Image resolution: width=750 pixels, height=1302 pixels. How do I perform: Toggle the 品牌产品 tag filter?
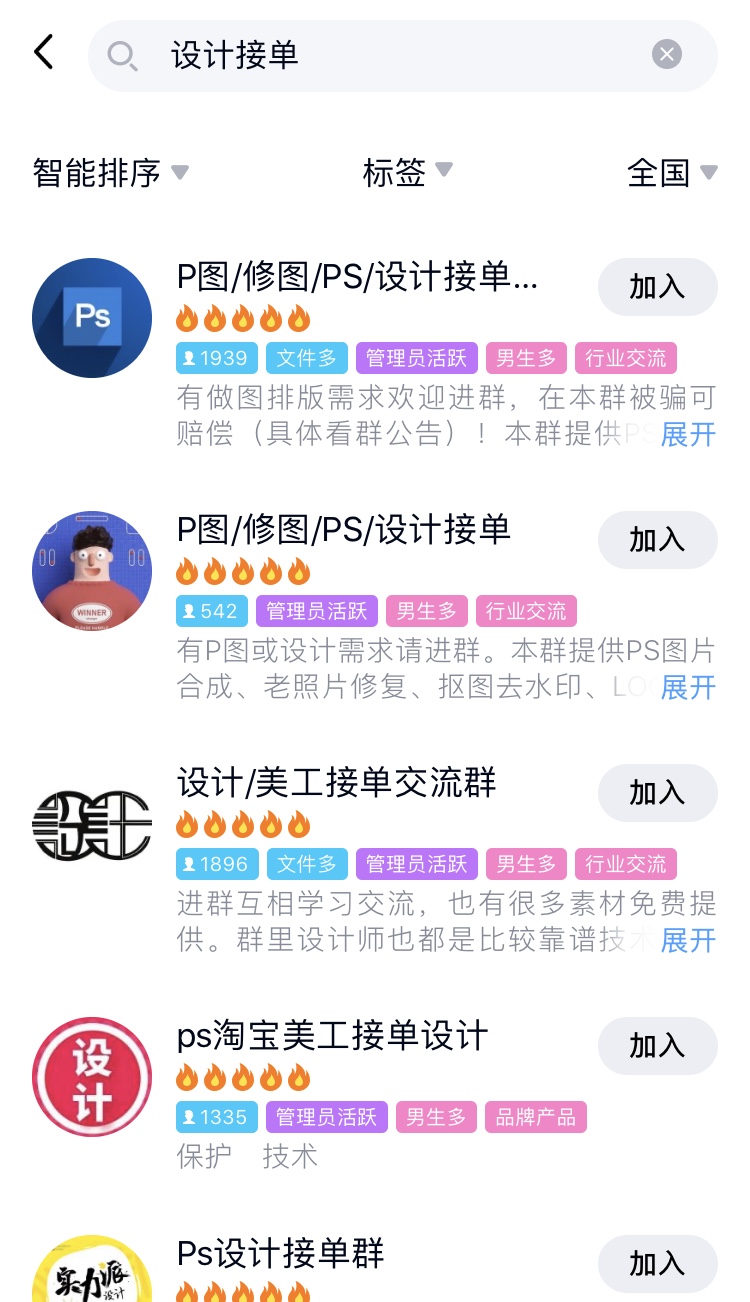tap(536, 1117)
